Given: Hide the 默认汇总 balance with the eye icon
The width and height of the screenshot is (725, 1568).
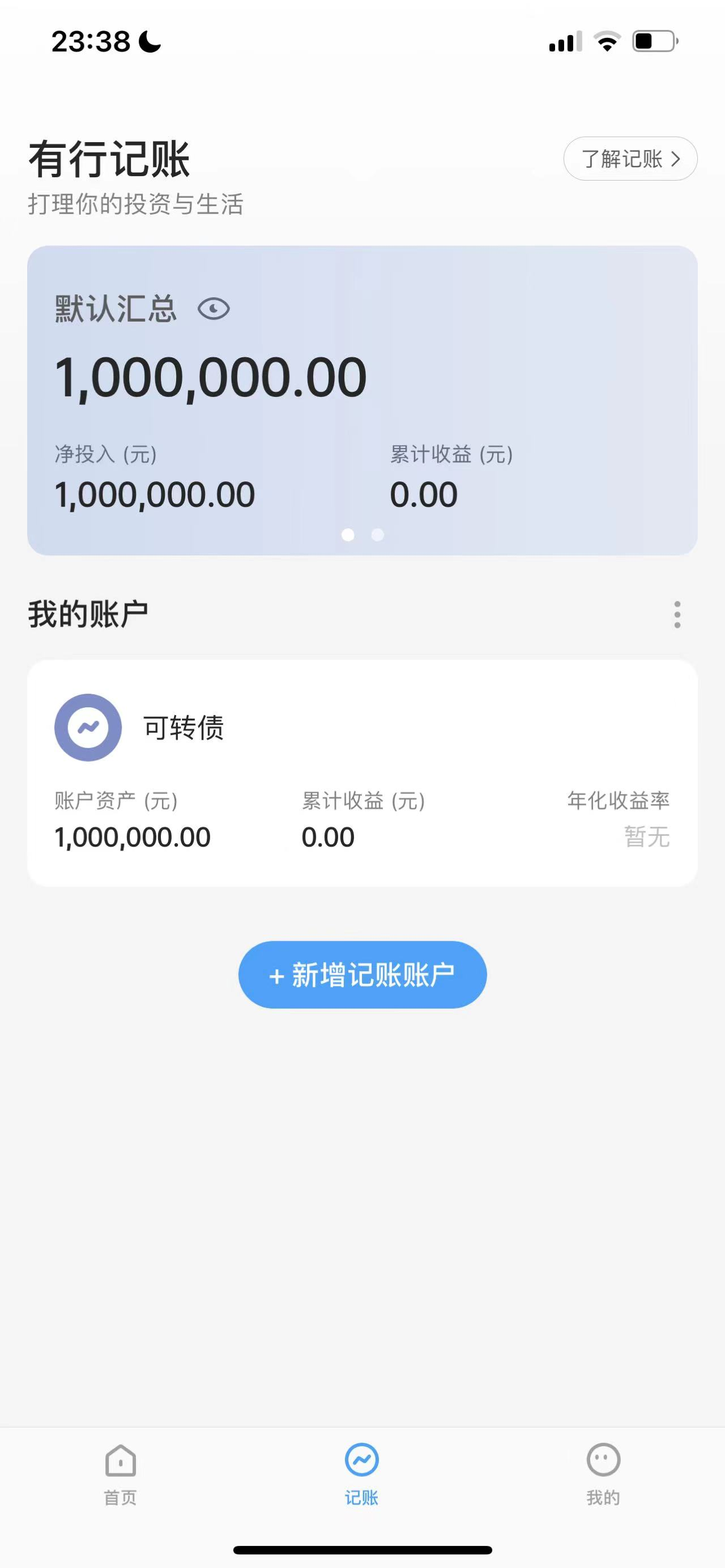Looking at the screenshot, I should coord(214,309).
